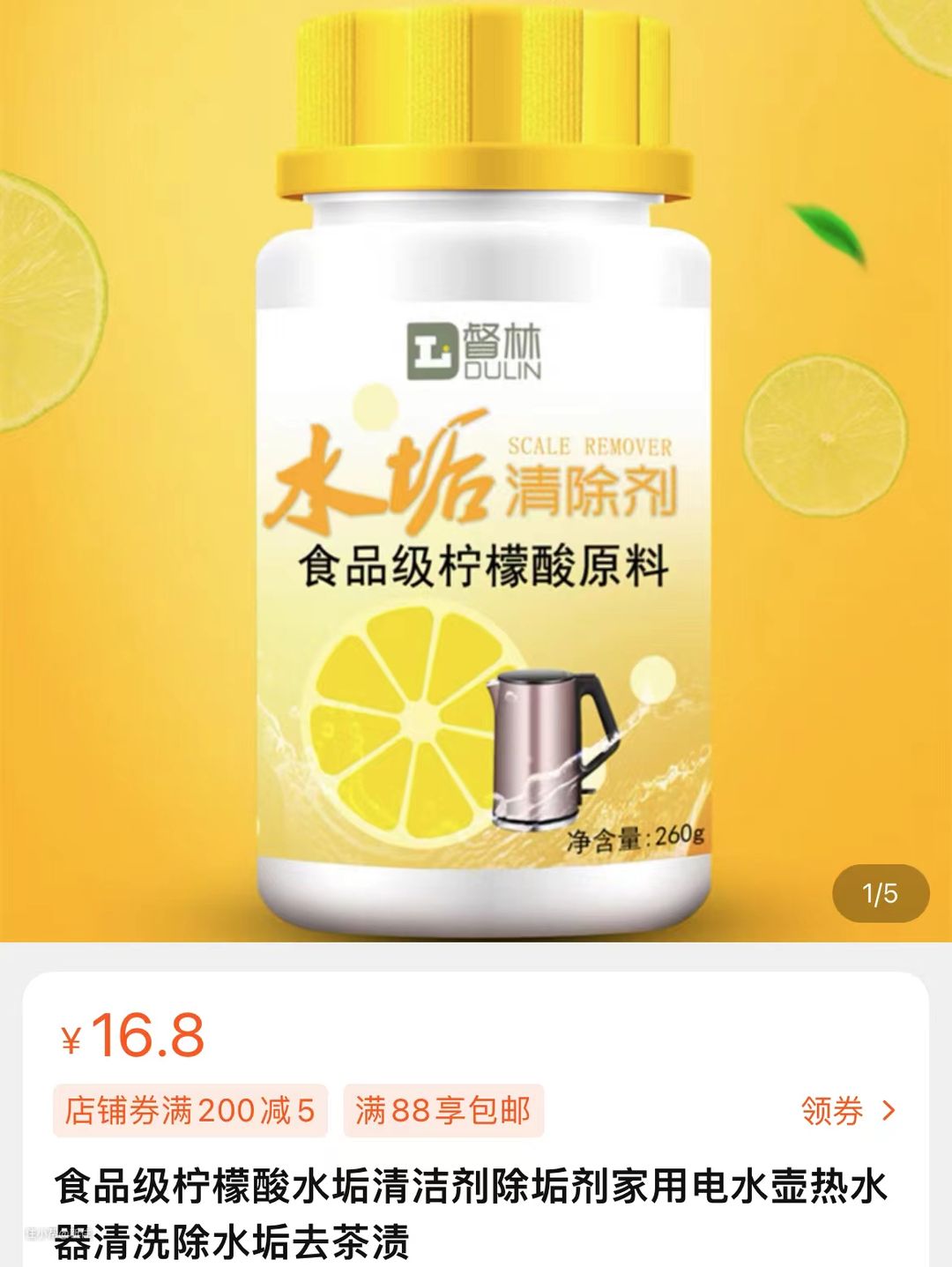Screen dimensions: 952x1267
Task: Select the 满88享包邮 shipping tag
Action: pyautogui.click(x=443, y=1111)
